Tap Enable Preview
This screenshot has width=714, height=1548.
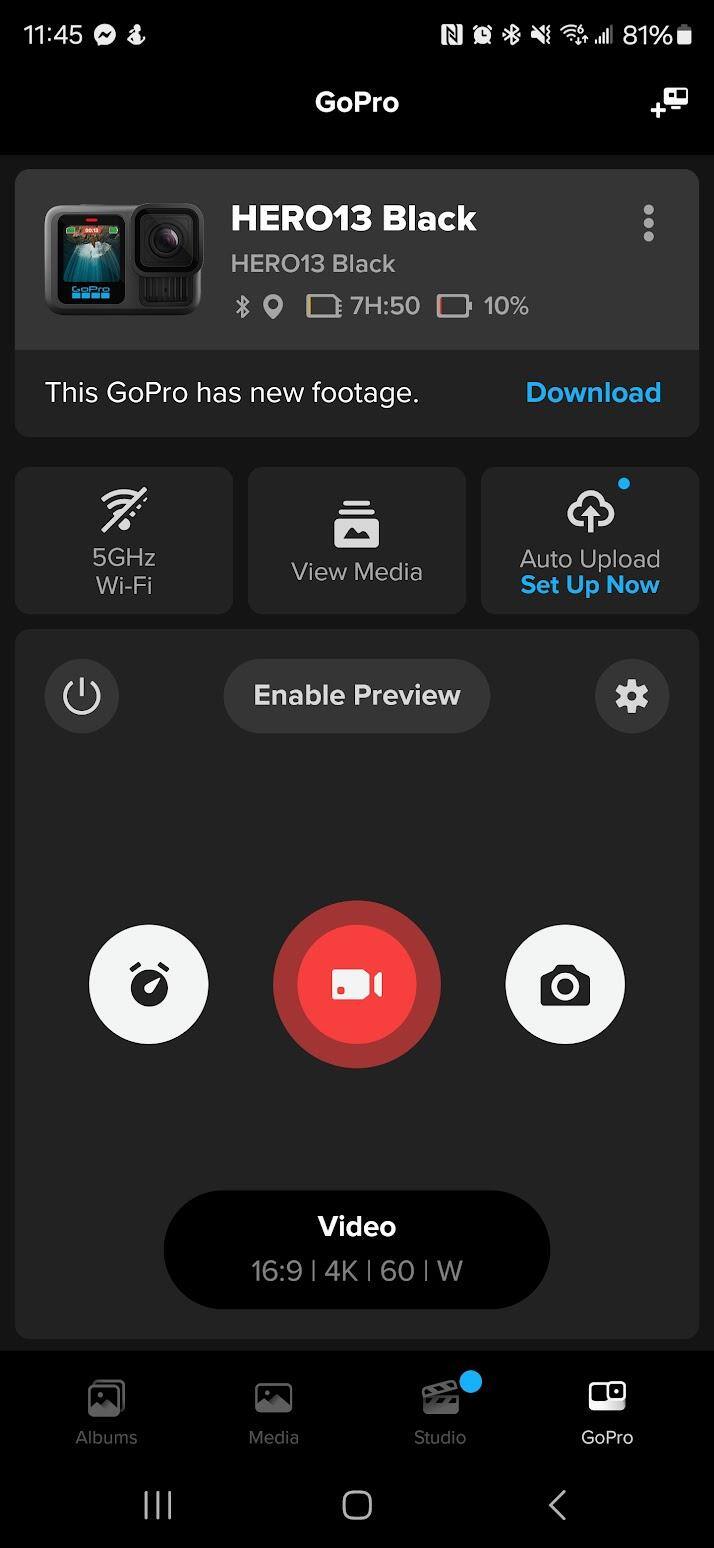click(x=356, y=695)
